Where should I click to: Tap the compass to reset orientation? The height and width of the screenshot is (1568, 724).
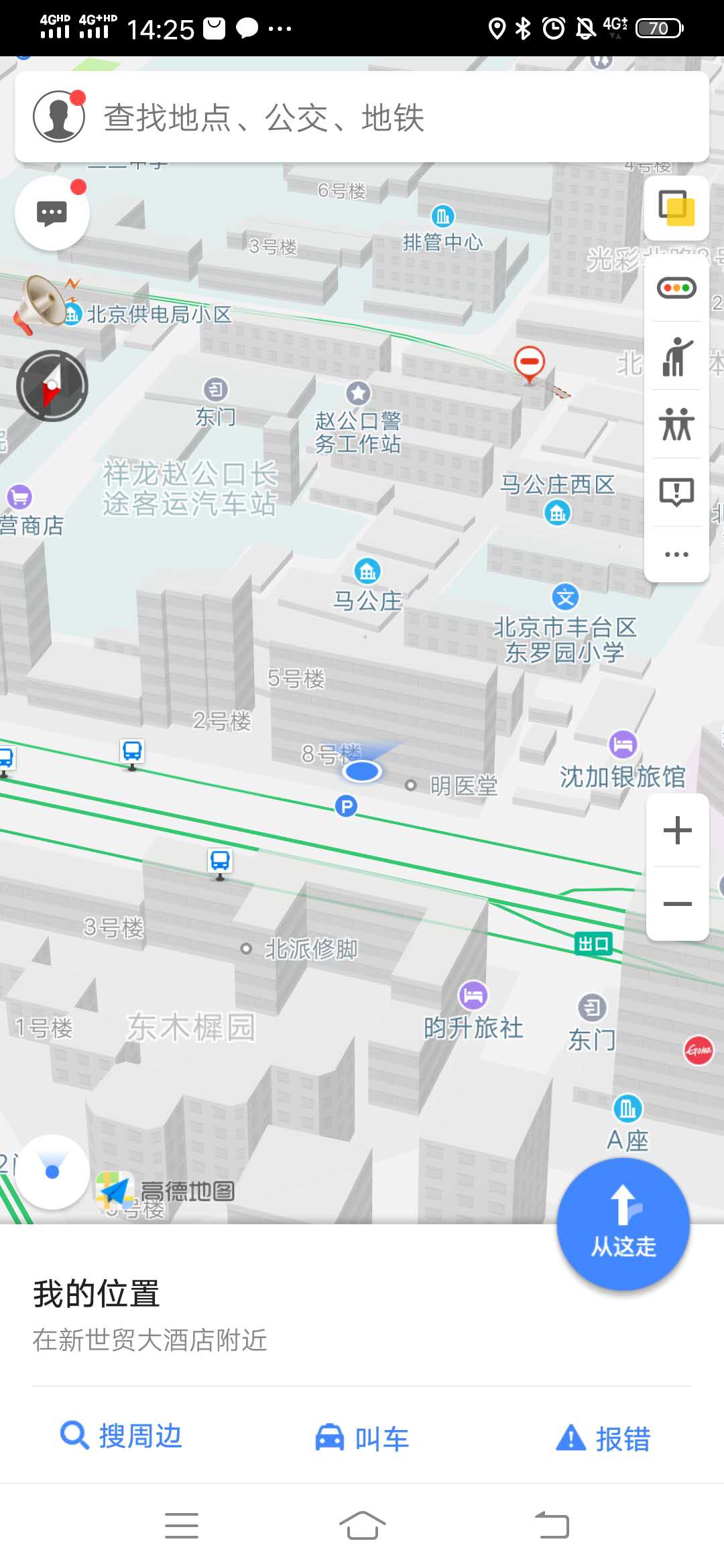pyautogui.click(x=52, y=386)
